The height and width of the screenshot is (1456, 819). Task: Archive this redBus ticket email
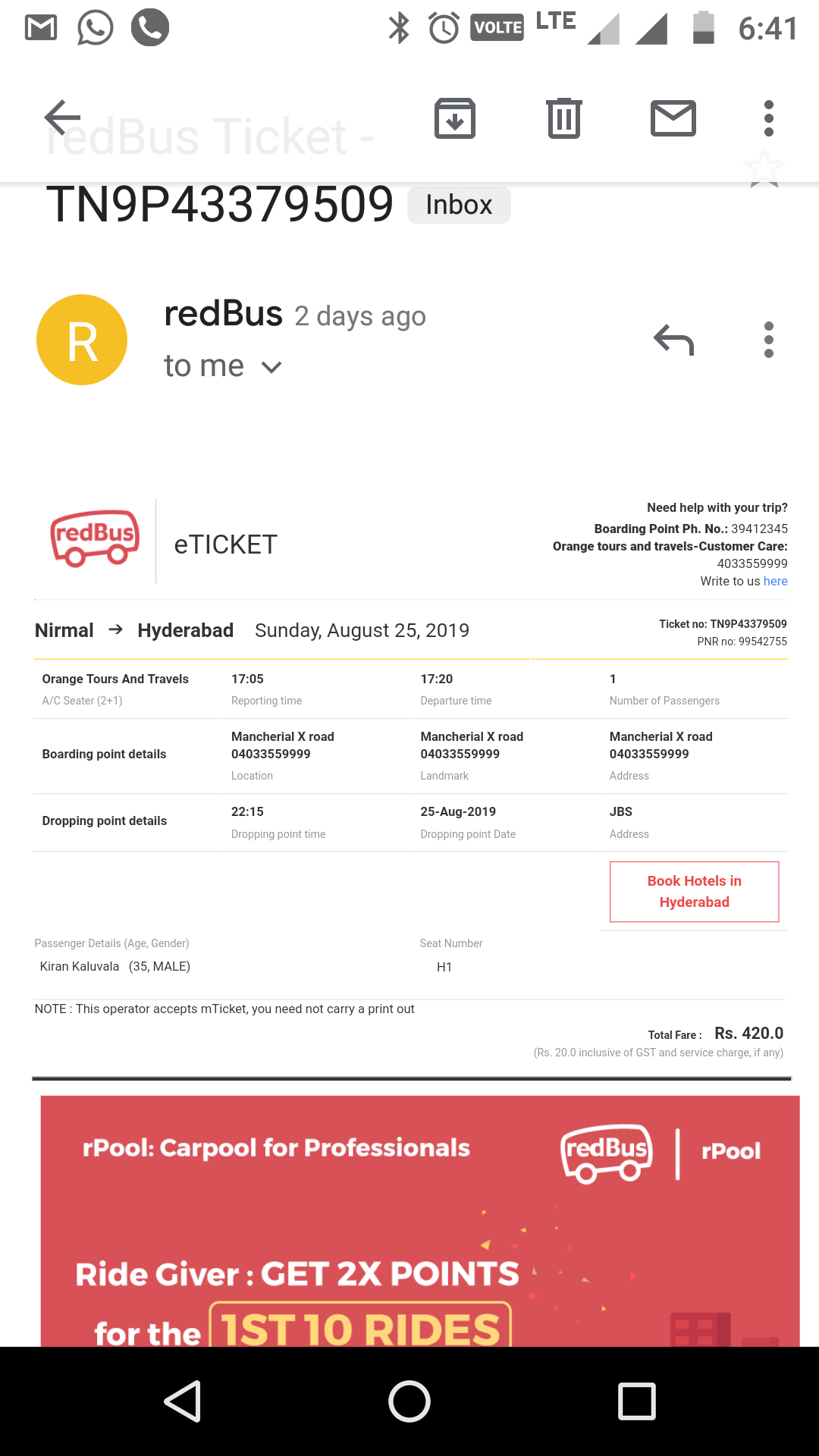tap(454, 118)
